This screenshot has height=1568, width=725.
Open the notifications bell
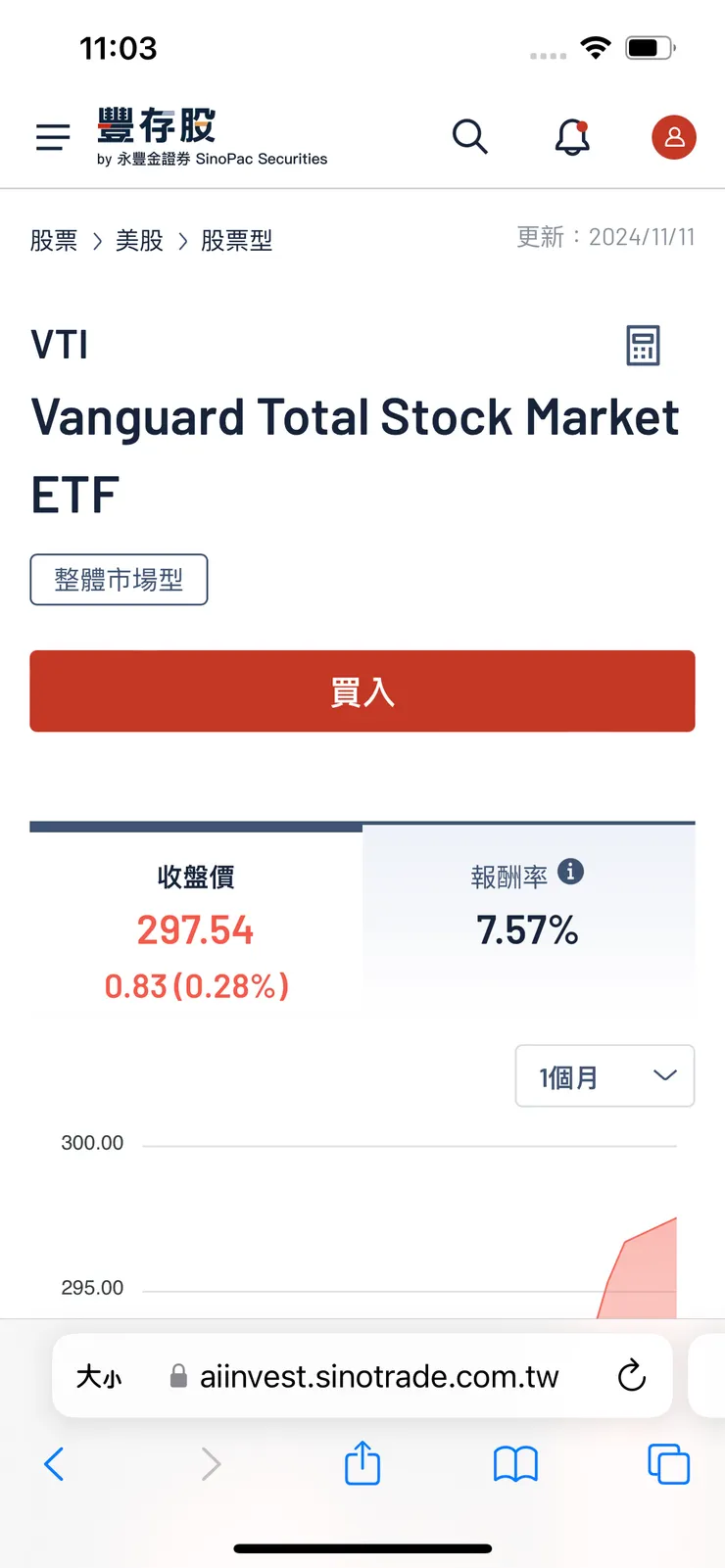tap(572, 137)
